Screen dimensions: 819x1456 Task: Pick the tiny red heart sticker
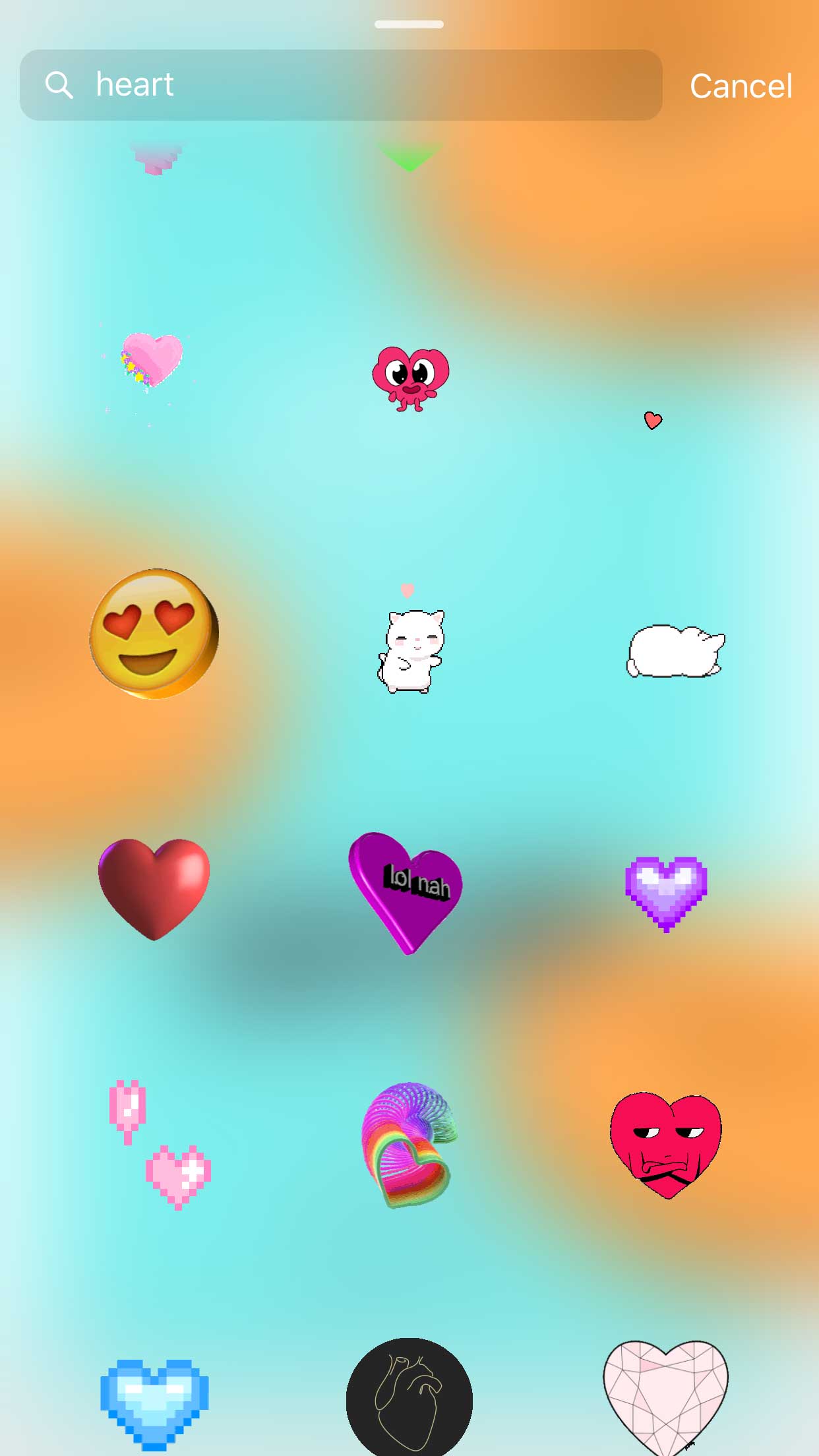tap(653, 420)
